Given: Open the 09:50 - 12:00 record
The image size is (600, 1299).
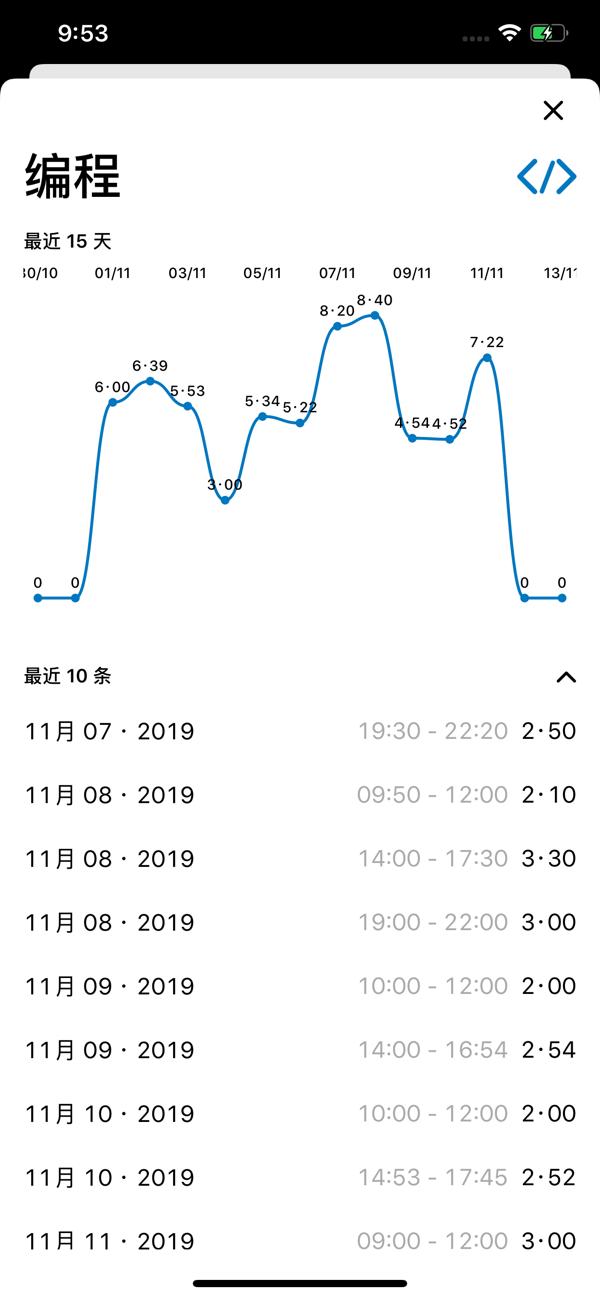Looking at the screenshot, I should tap(300, 795).
